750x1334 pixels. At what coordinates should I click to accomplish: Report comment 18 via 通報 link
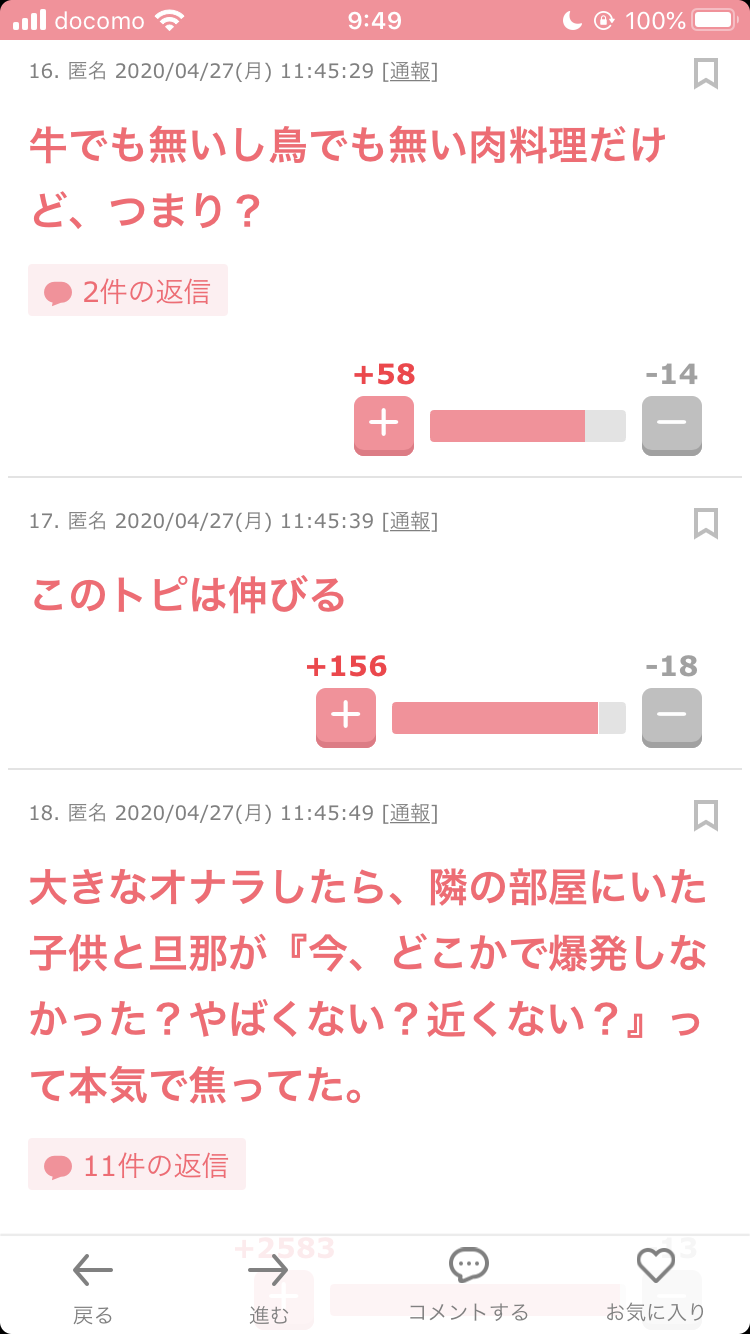410,813
